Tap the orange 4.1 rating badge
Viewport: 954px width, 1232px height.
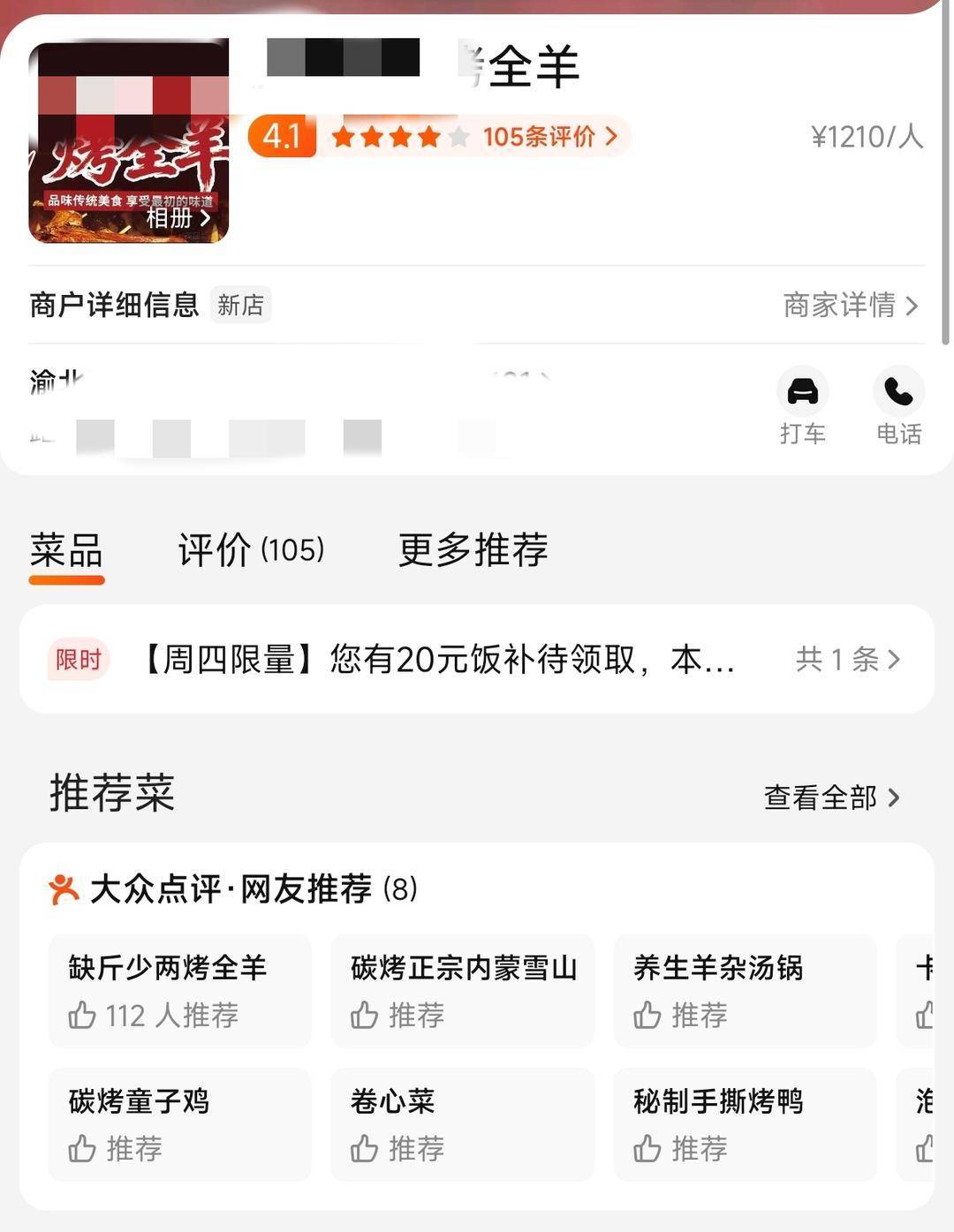(x=281, y=137)
